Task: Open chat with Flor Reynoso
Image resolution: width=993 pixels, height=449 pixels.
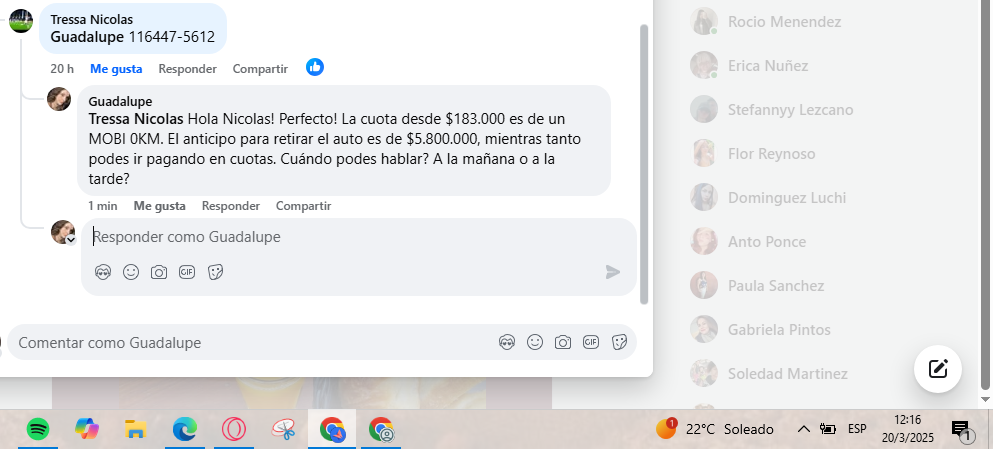Action: point(771,154)
